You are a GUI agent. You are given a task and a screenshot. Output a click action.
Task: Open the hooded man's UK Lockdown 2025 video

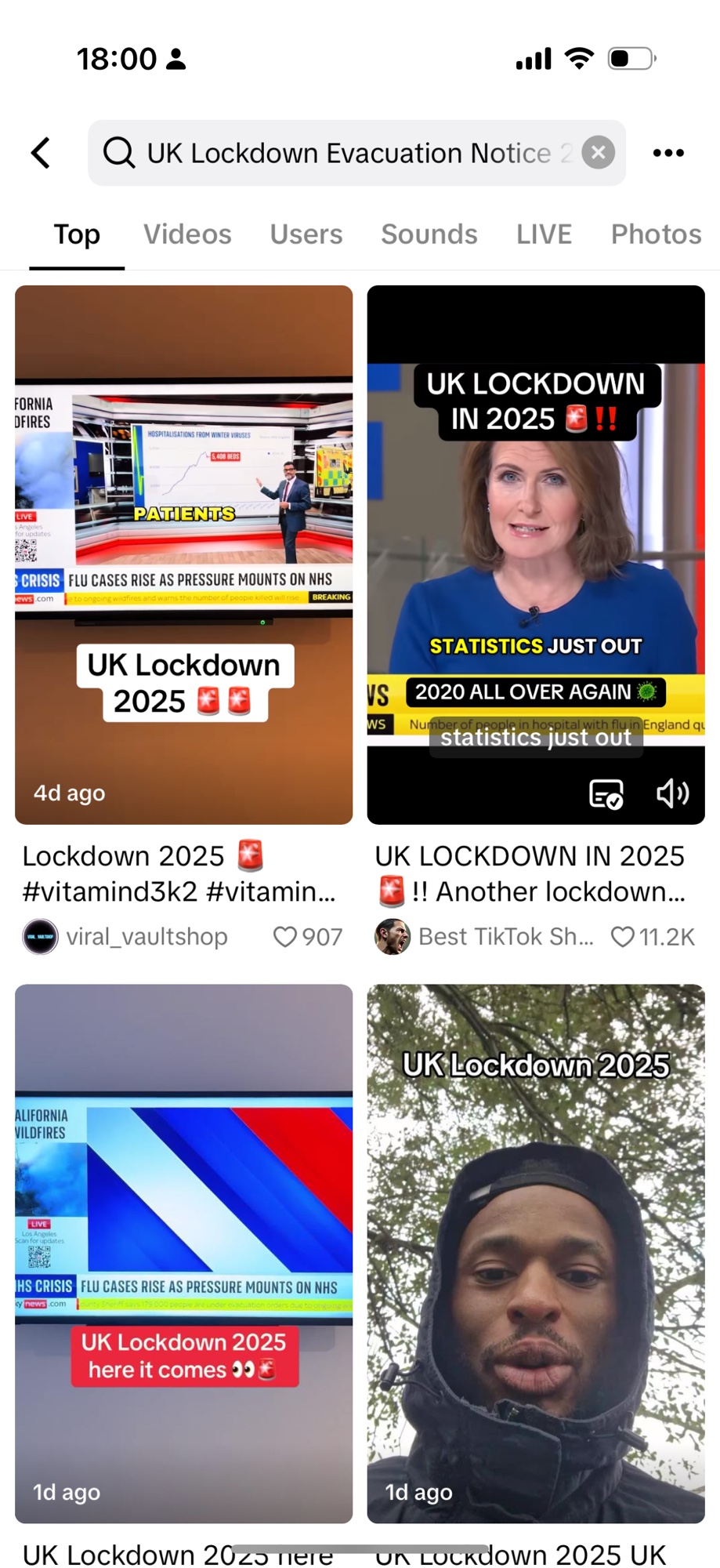536,1253
